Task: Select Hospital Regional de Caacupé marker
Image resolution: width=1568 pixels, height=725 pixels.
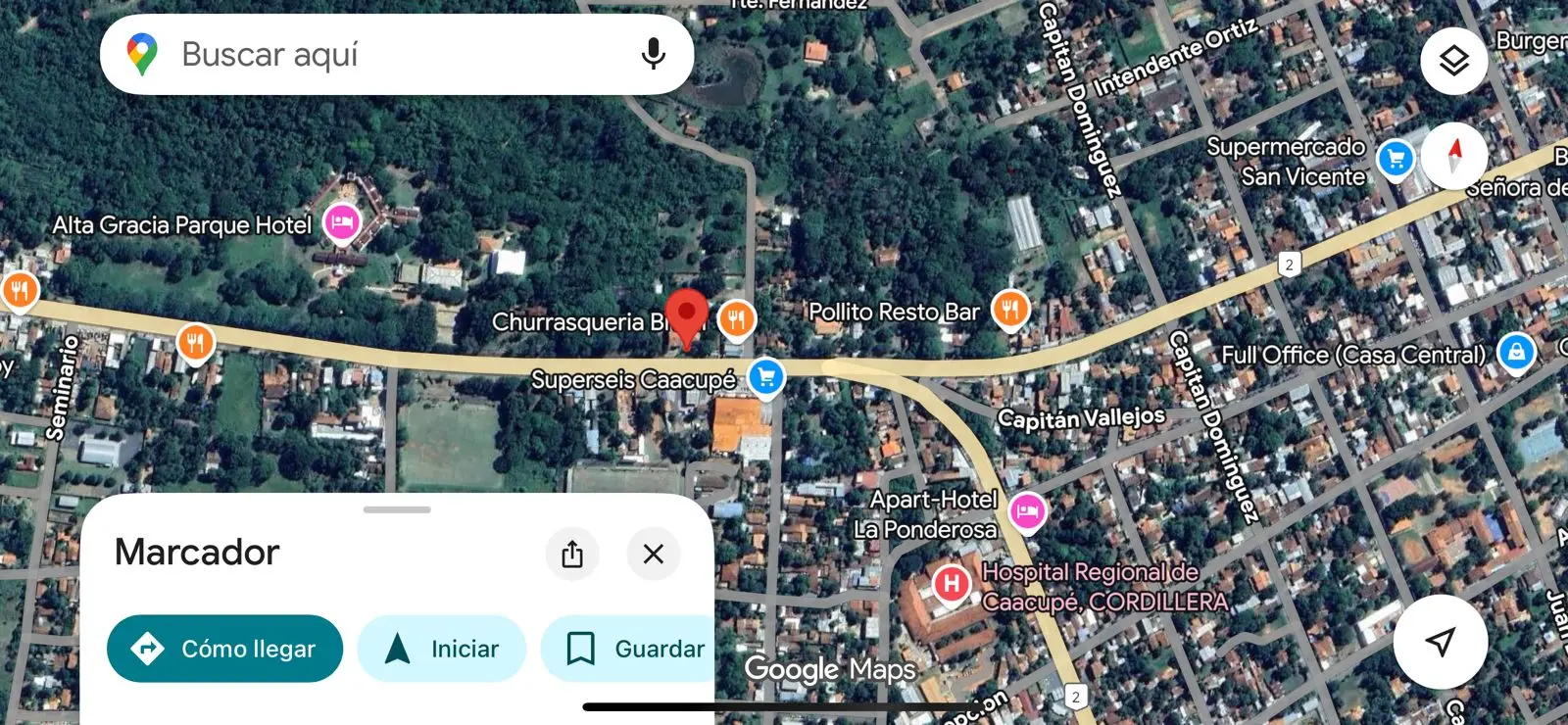Action: (x=951, y=584)
